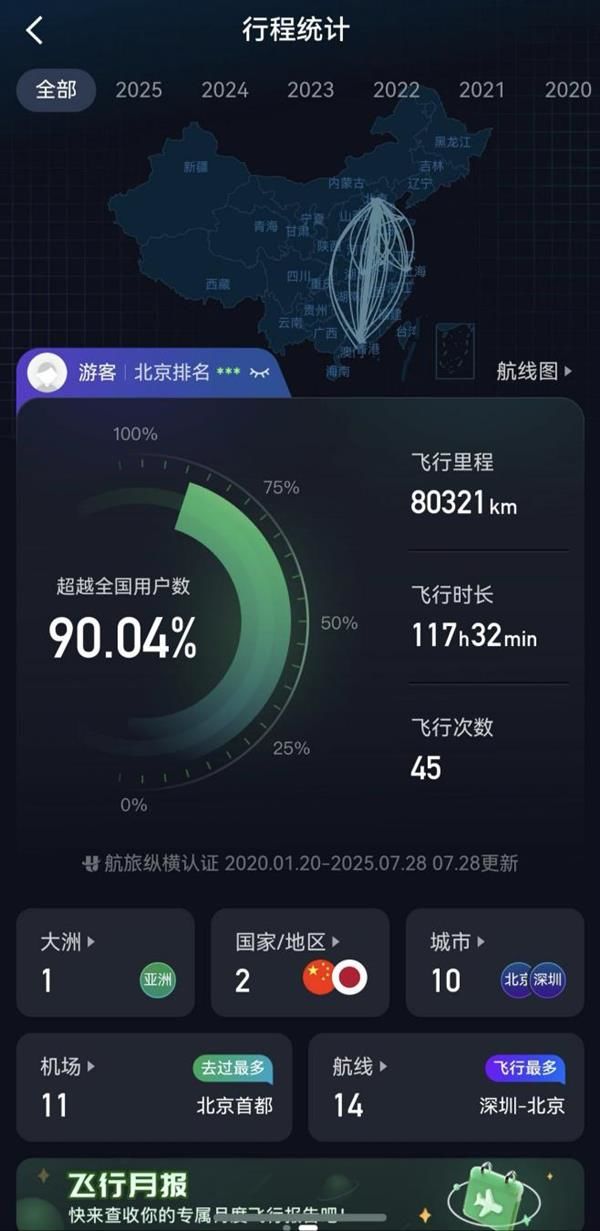Open the 航线图 route map
The width and height of the screenshot is (600, 1231).
click(x=535, y=372)
